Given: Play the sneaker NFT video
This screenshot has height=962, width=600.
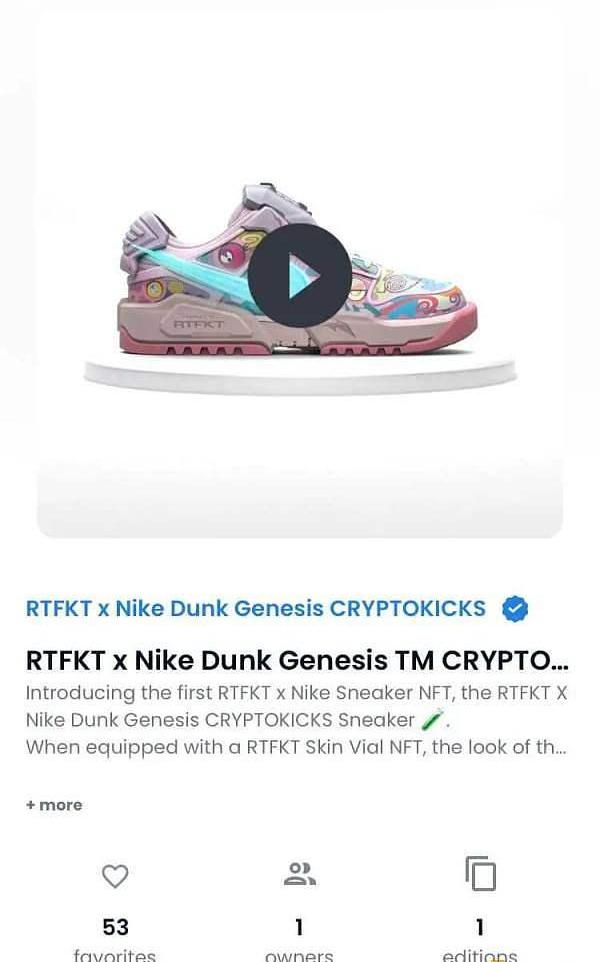Looking at the screenshot, I should (x=299, y=275).
